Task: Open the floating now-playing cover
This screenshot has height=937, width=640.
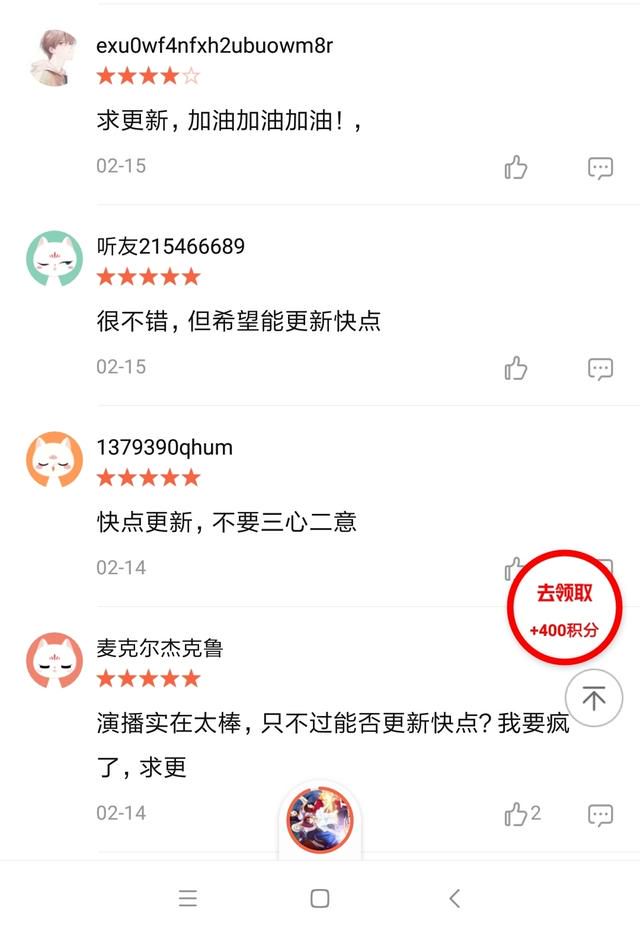Action: (320, 819)
